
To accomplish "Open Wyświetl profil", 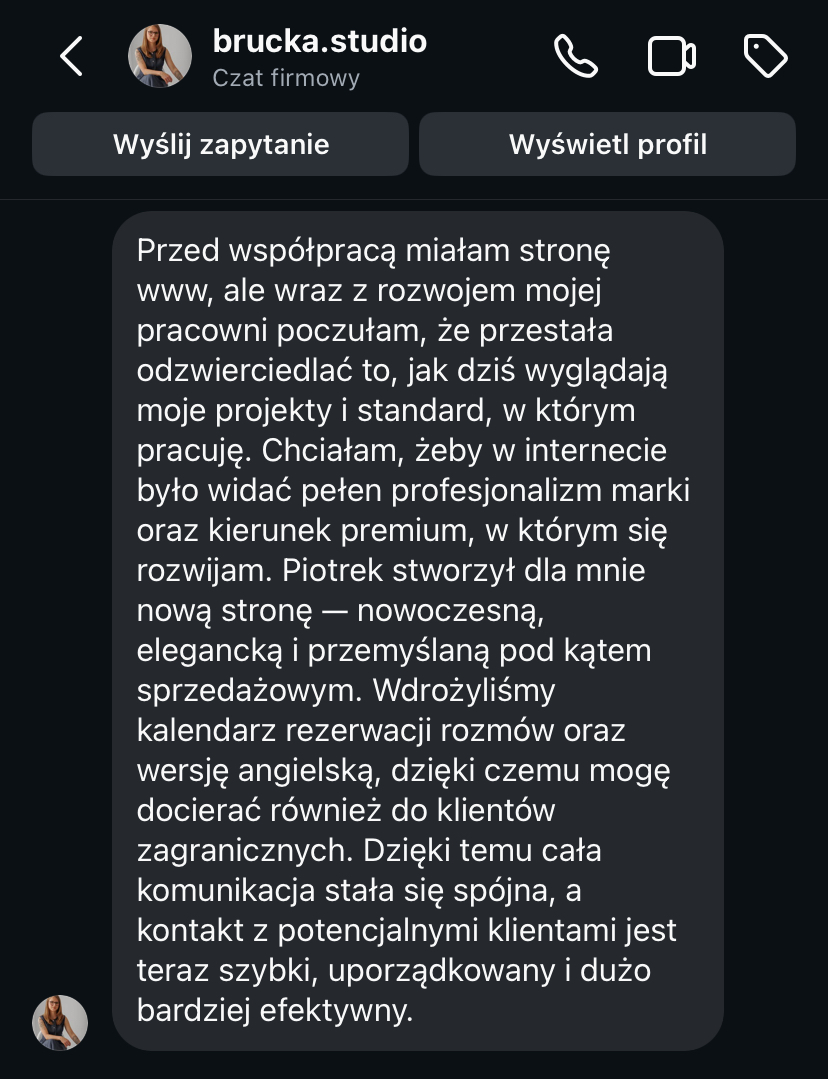I will coord(607,144).
